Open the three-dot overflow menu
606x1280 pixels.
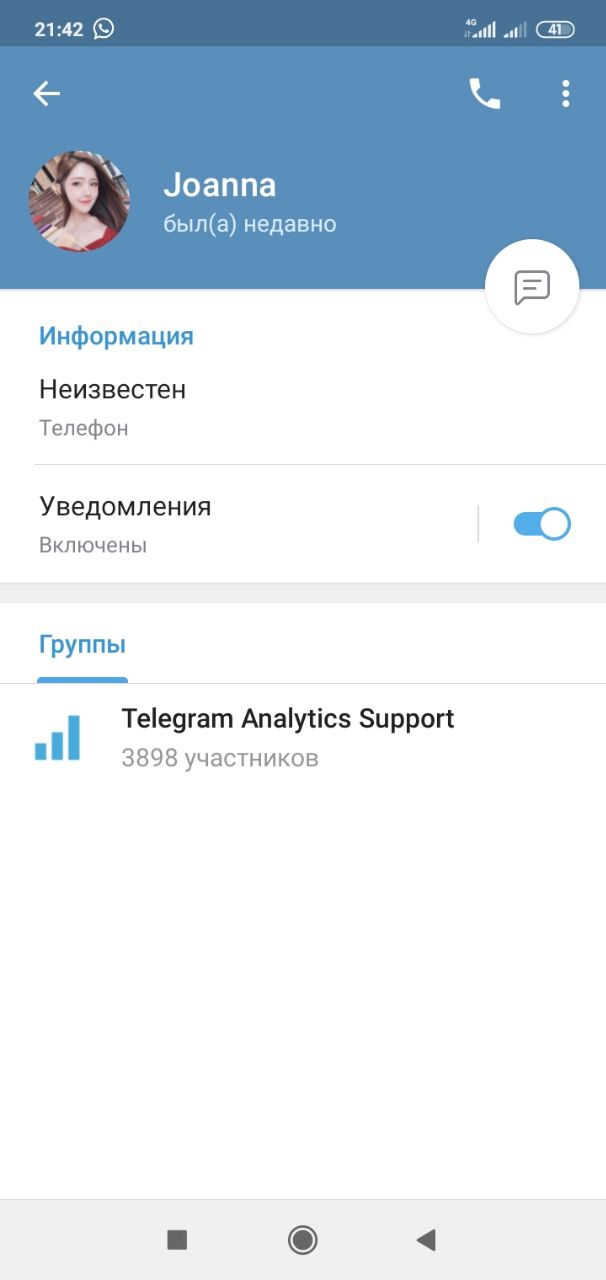[566, 94]
